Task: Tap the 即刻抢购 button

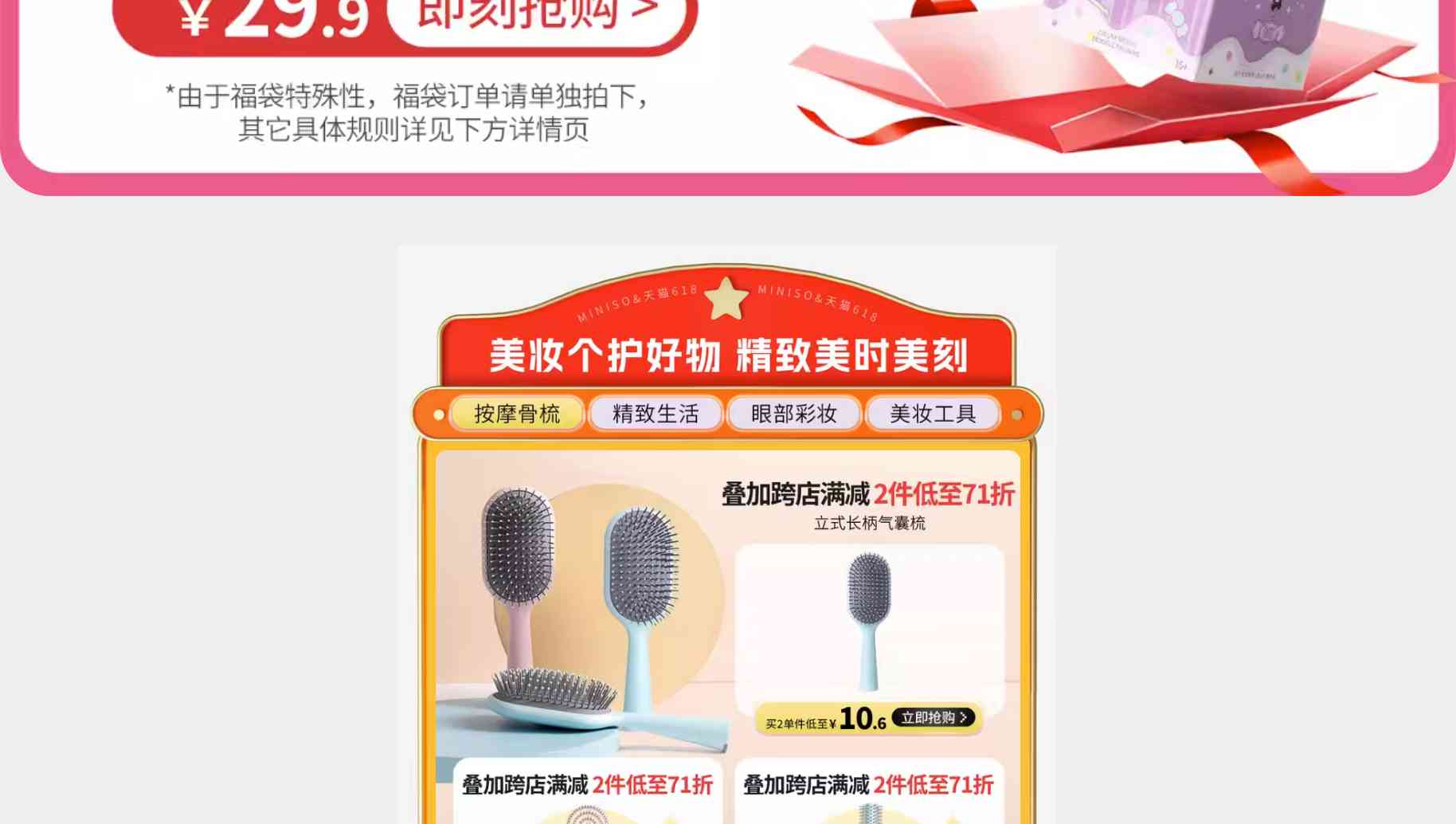Action: (538, 18)
